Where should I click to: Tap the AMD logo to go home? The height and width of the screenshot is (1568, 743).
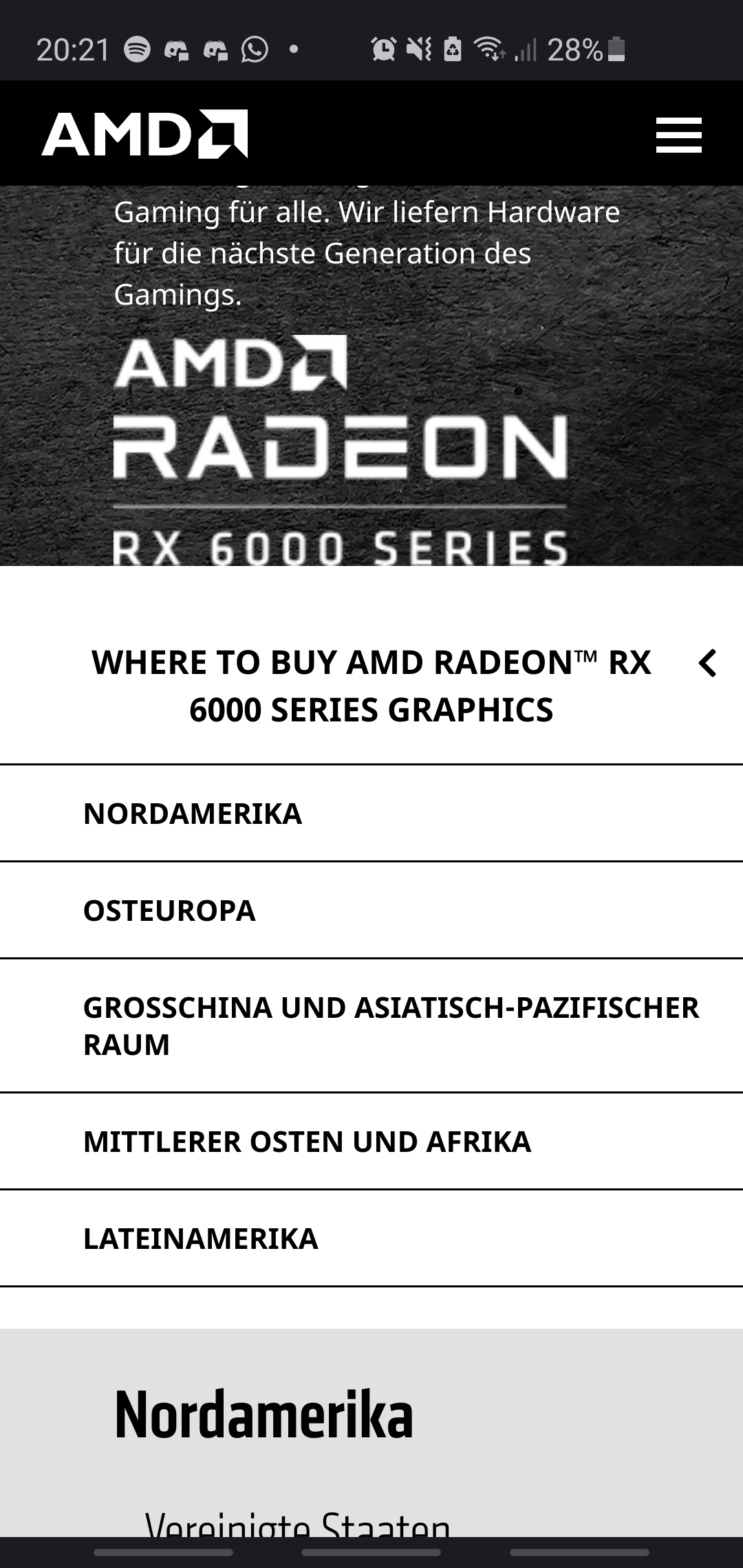(x=145, y=133)
